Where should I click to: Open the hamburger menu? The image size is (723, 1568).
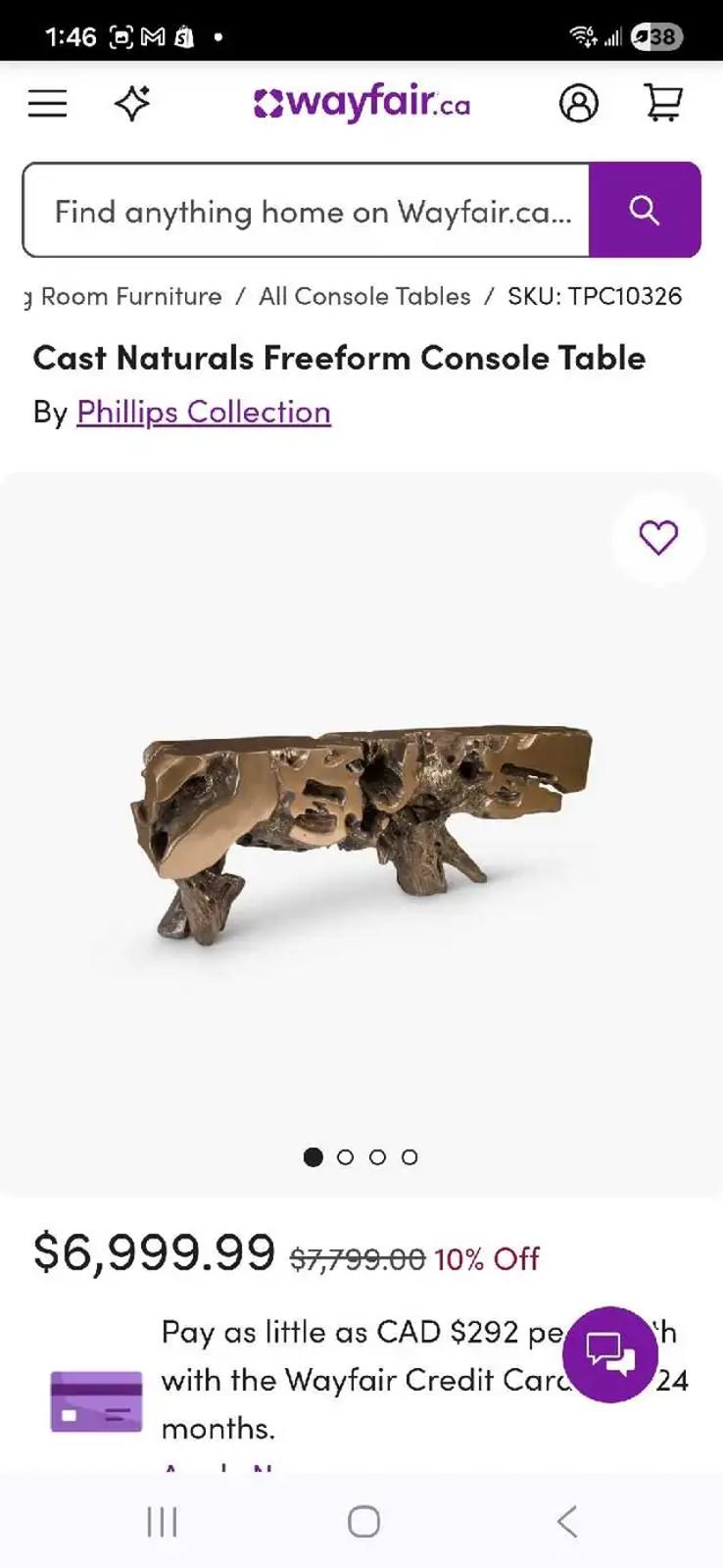[47, 103]
